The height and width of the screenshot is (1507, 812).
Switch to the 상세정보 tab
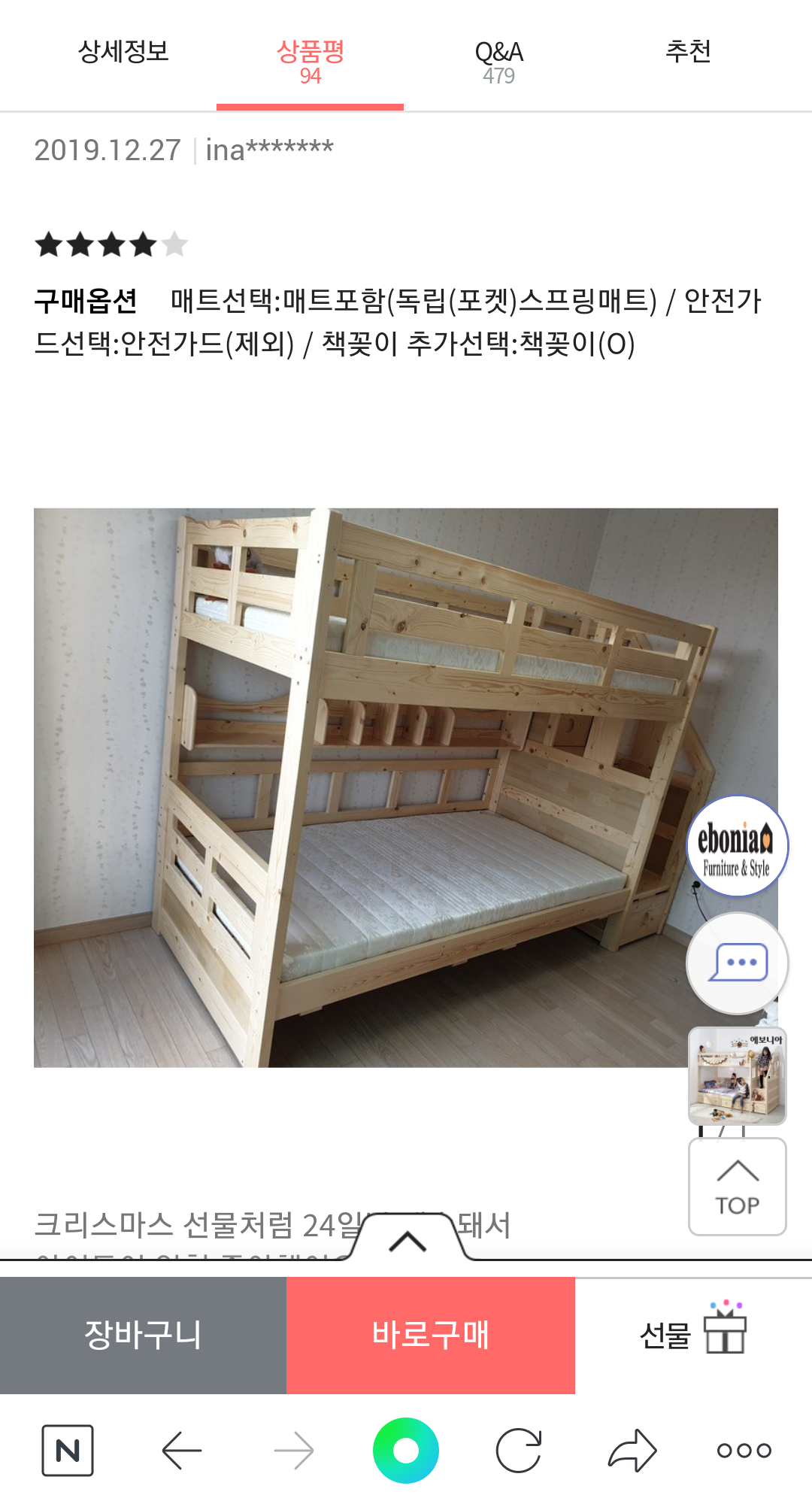[124, 53]
